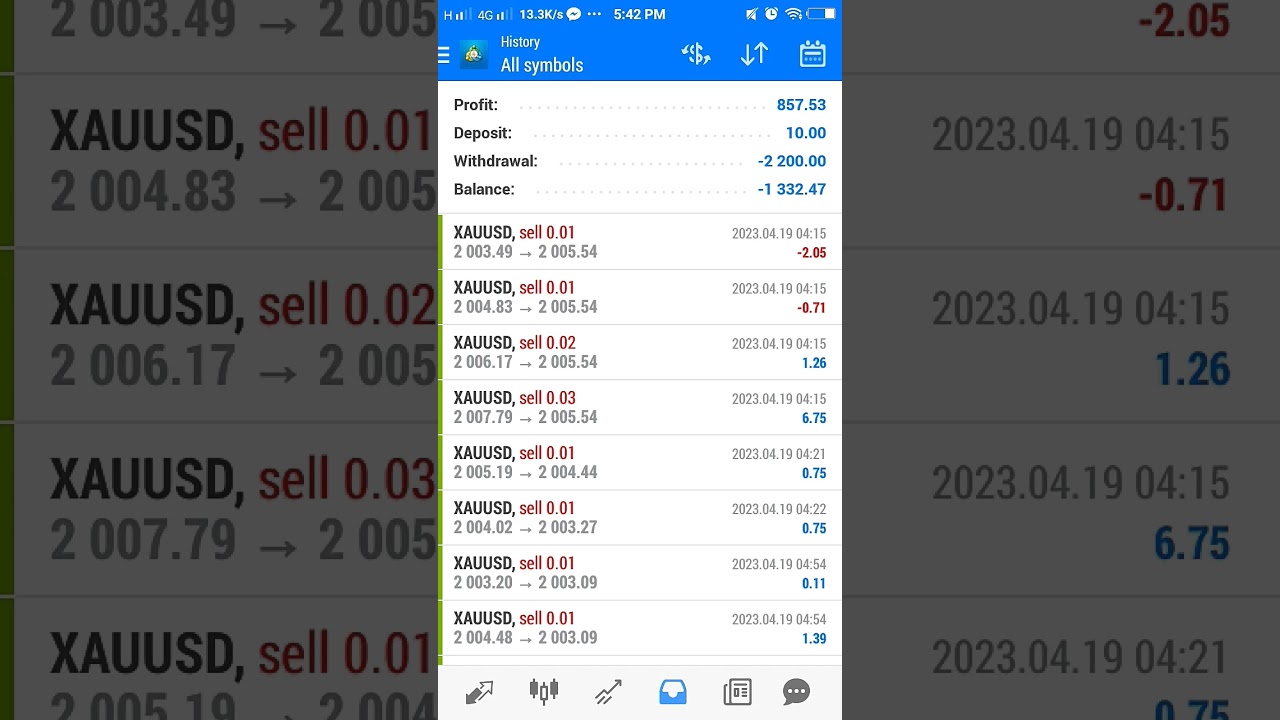This screenshot has width=1280, height=720.
Task: Open the chat messages tab
Action: point(797,691)
